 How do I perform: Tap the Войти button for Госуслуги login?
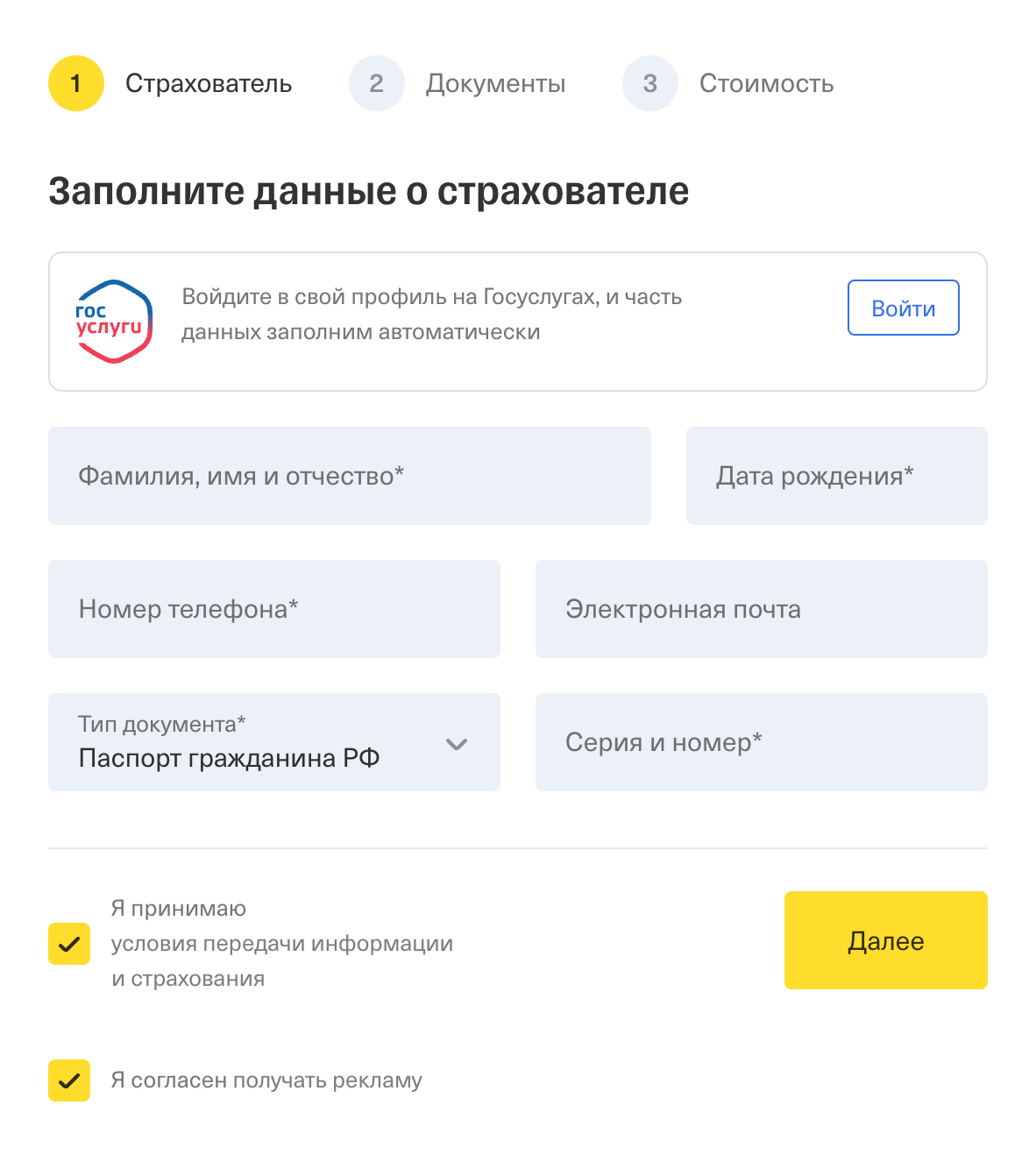[x=903, y=308]
